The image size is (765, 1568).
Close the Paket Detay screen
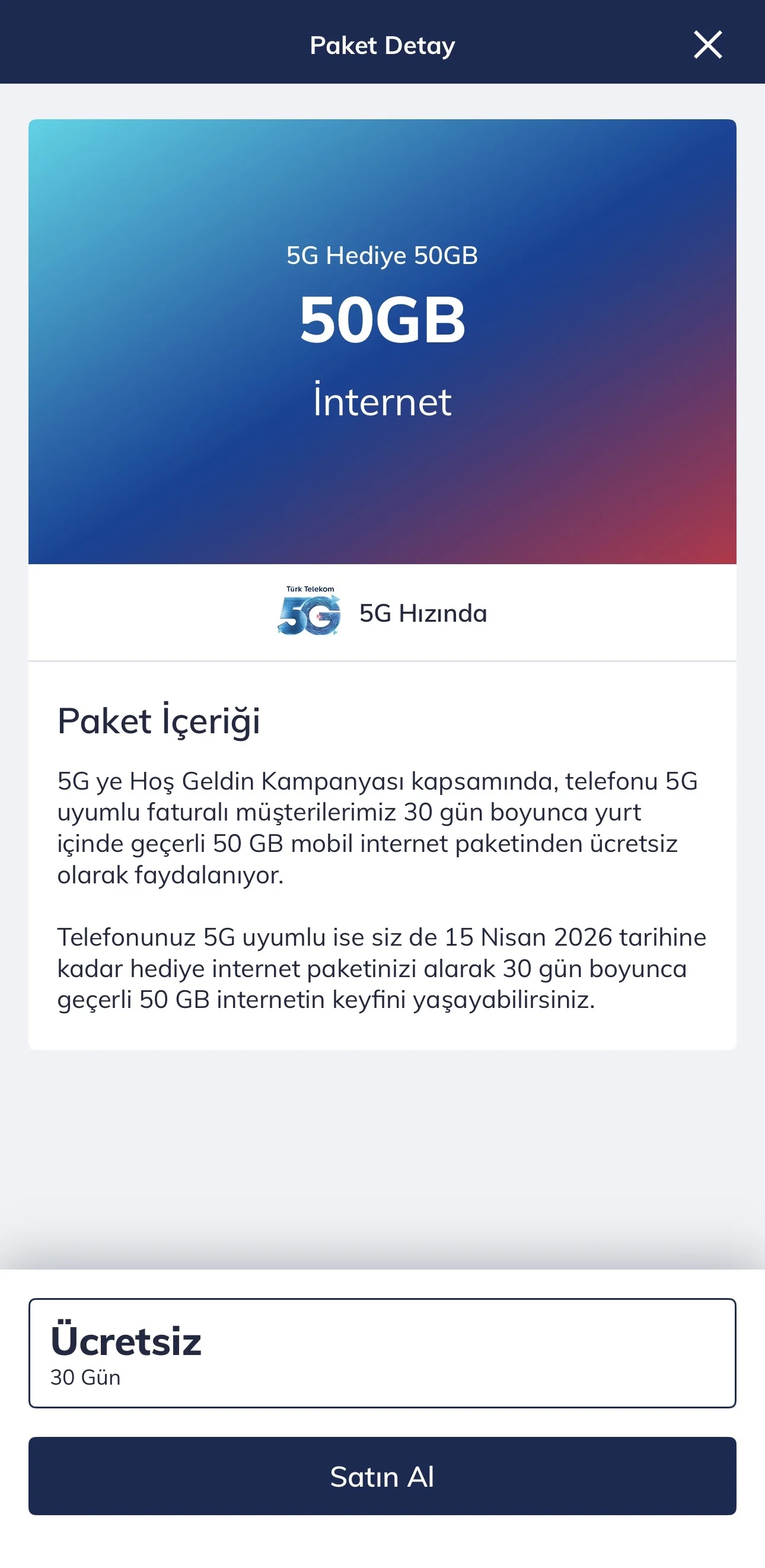pos(707,45)
